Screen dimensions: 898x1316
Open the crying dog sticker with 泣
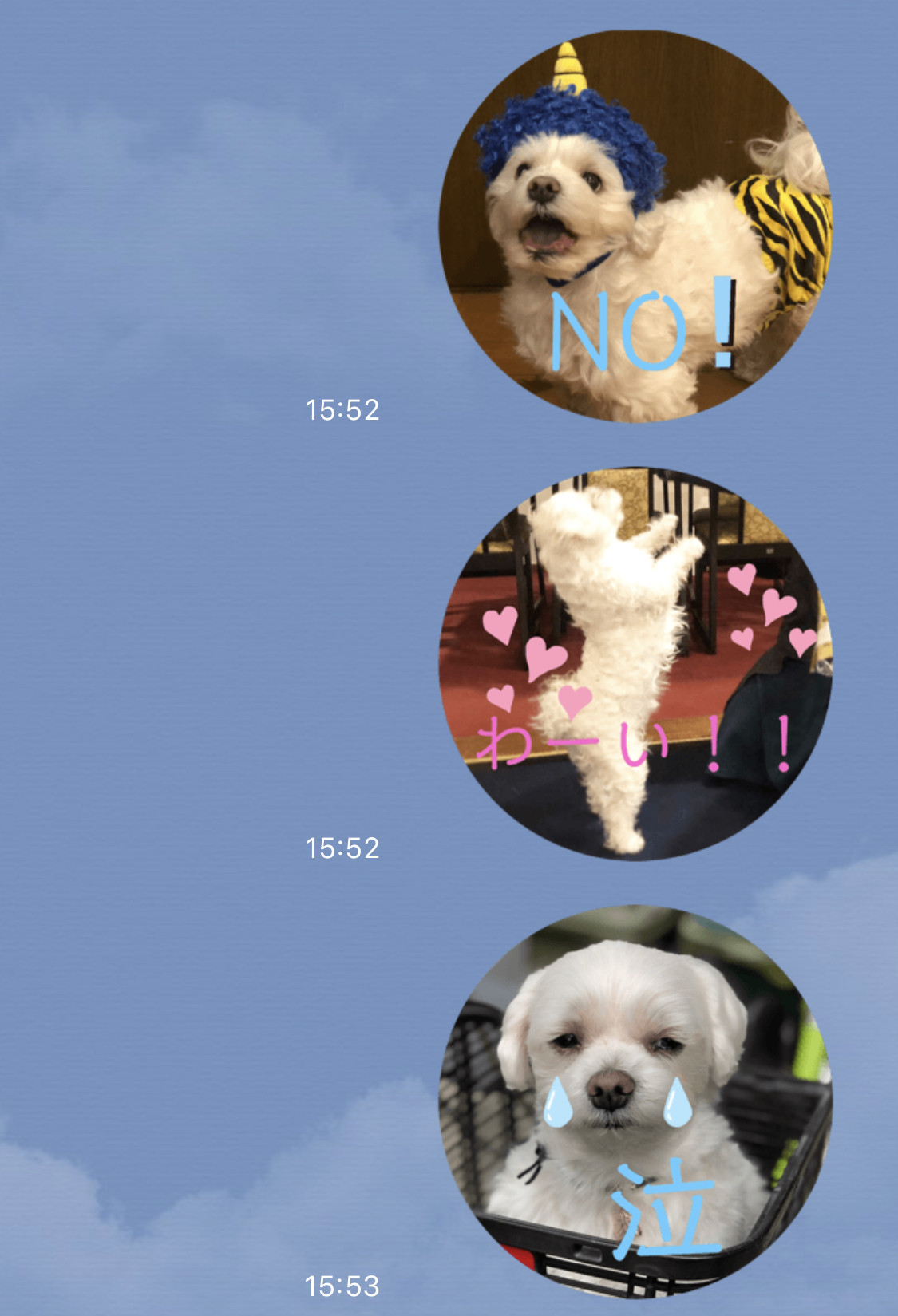[x=635, y=1101]
